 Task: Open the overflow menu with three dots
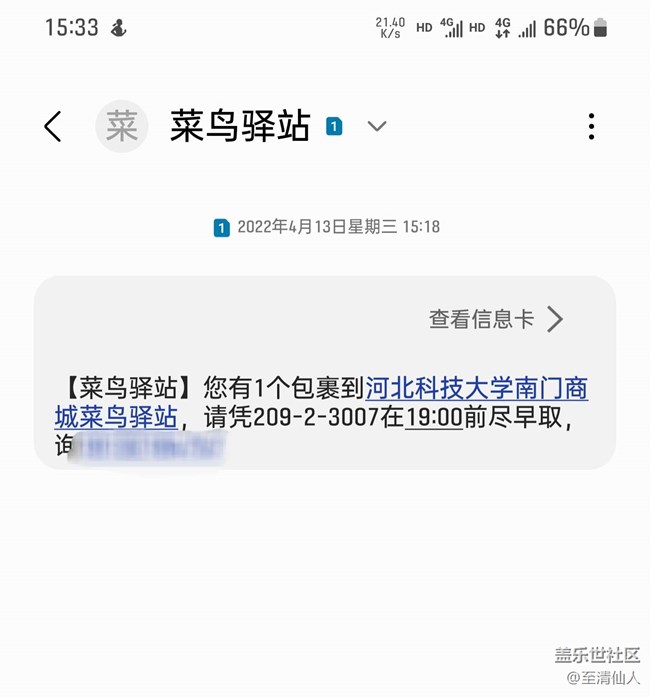click(x=591, y=126)
